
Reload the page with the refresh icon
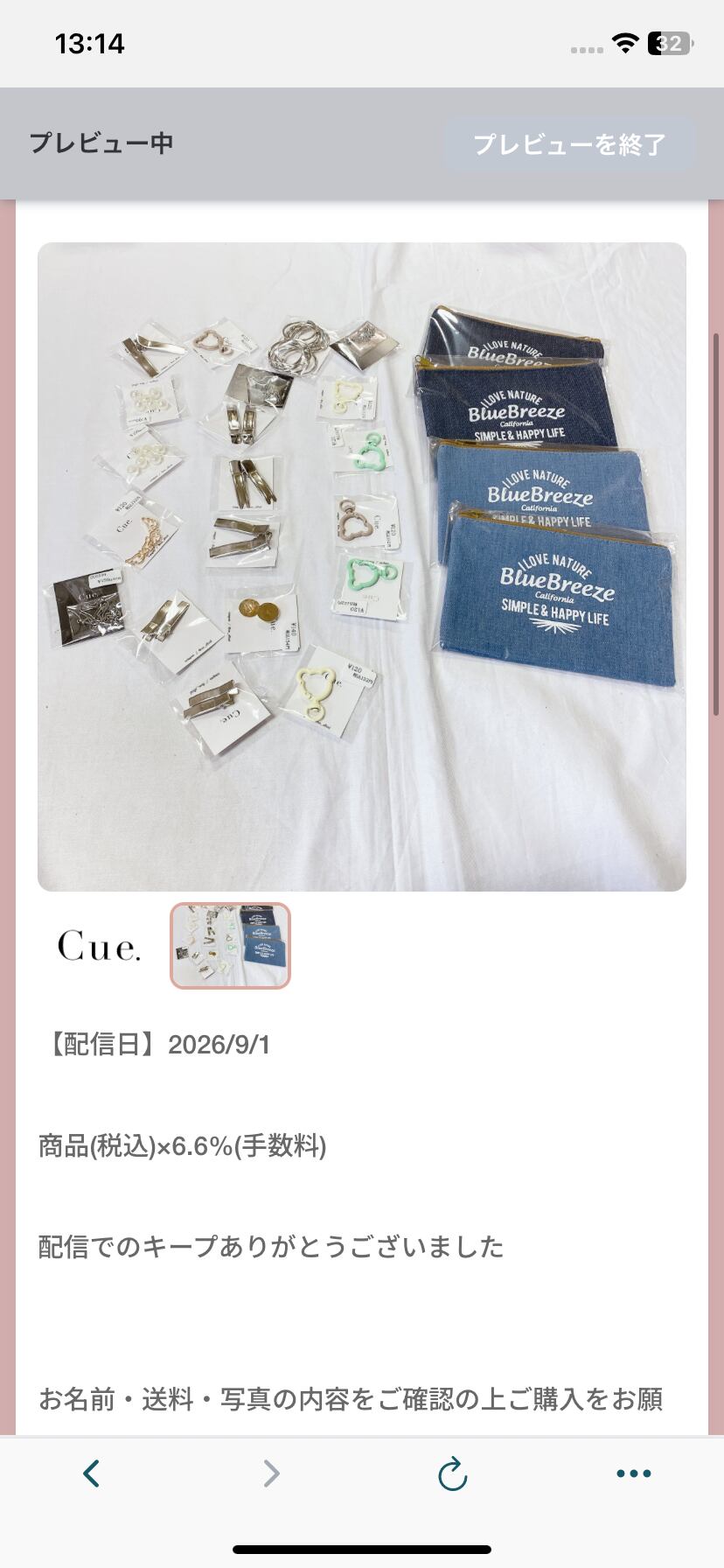[452, 1473]
